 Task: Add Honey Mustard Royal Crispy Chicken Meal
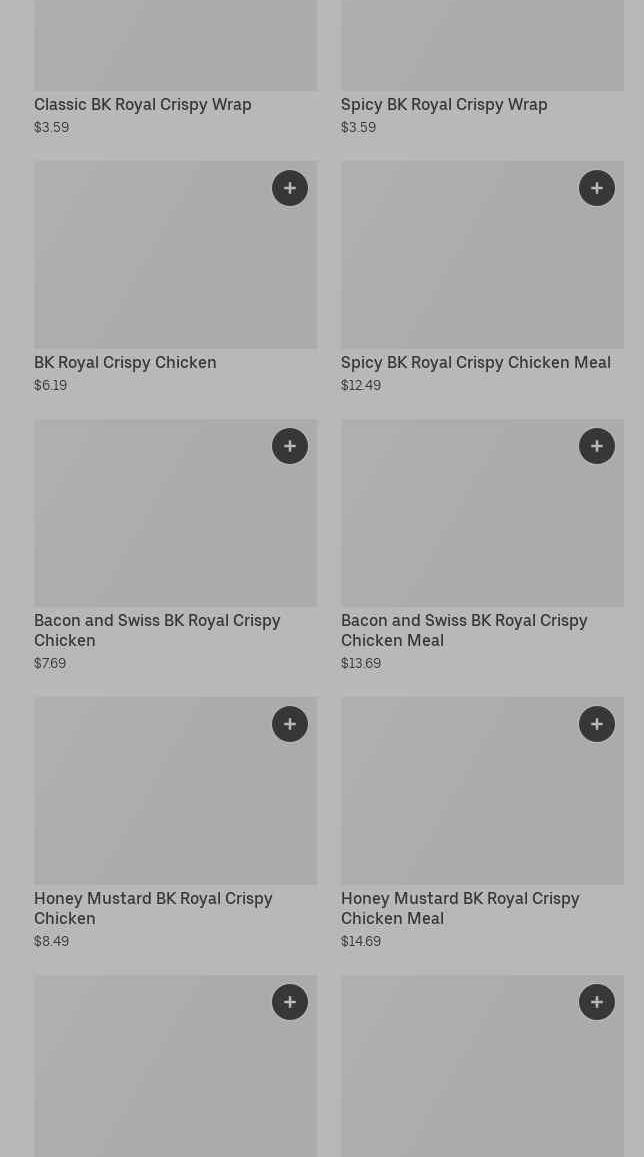pos(597,724)
